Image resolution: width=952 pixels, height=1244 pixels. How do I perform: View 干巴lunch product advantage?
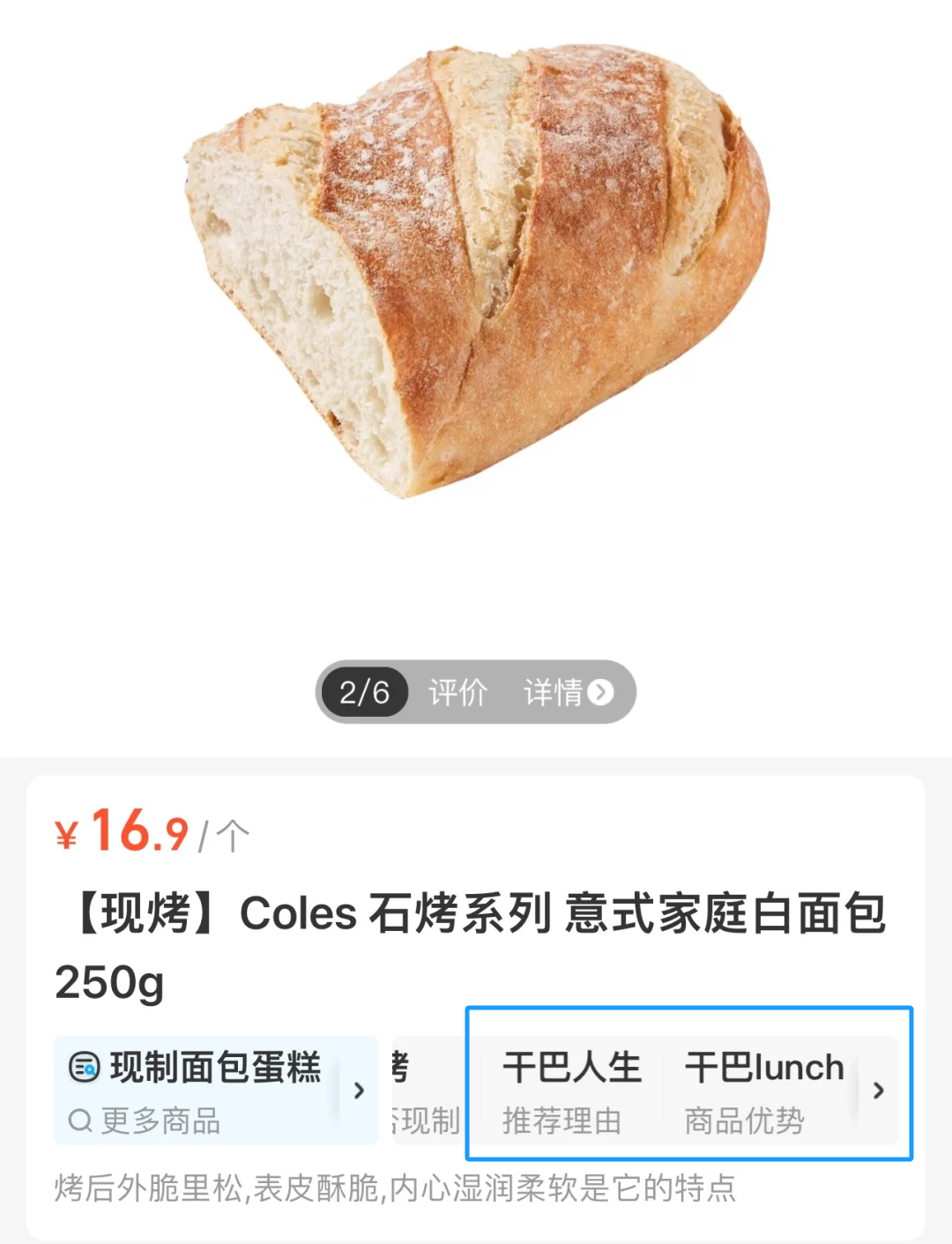tap(763, 1091)
